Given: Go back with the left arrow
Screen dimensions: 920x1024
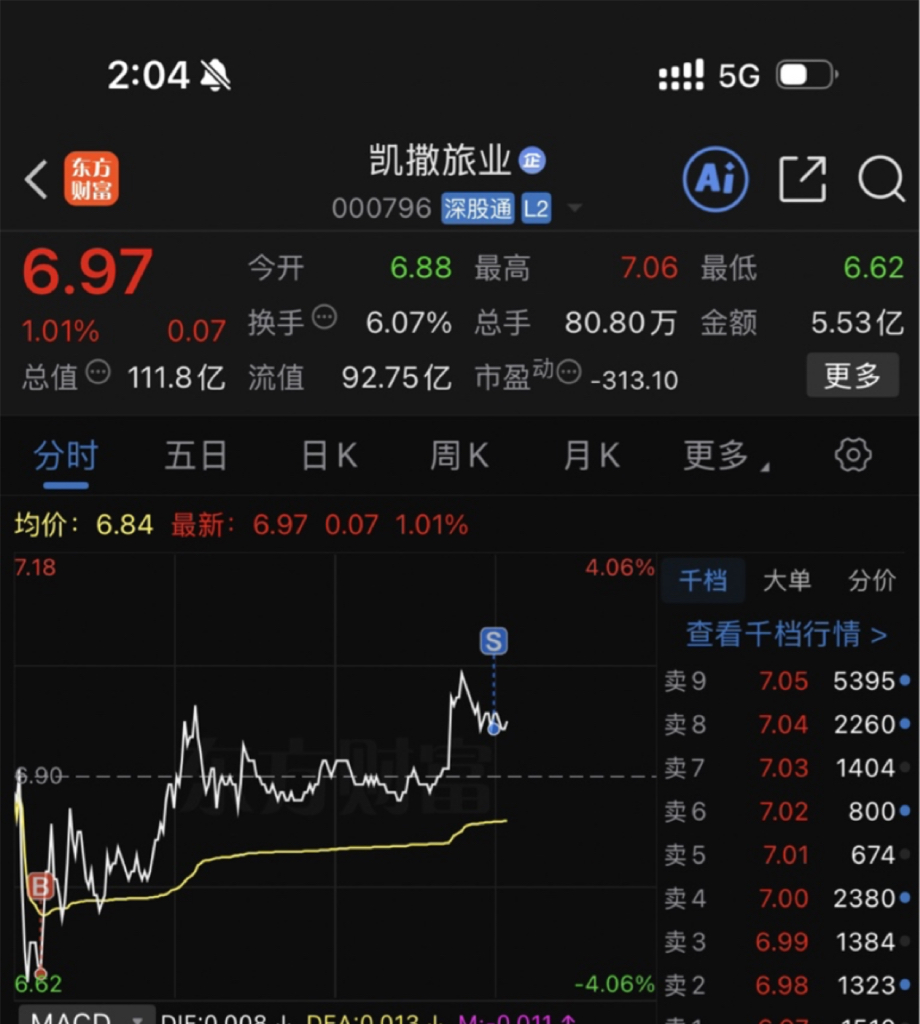Looking at the screenshot, I should click(37, 179).
